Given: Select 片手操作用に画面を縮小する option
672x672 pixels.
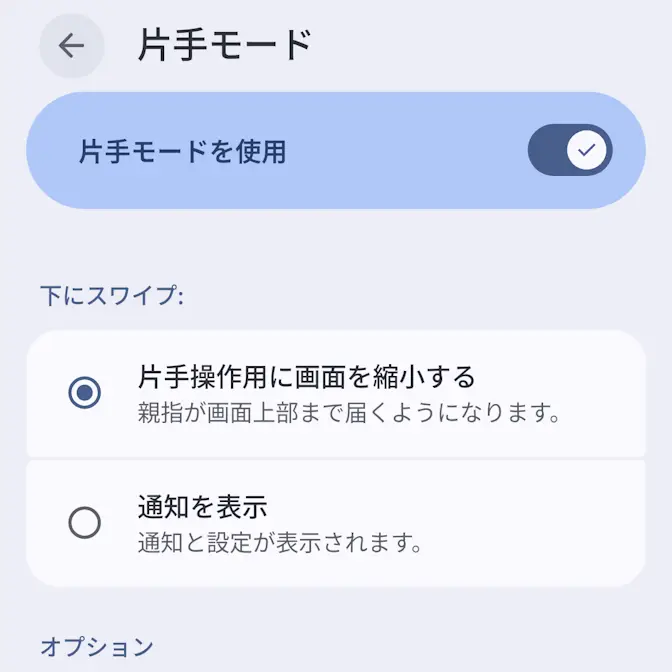Looking at the screenshot, I should coord(85,393).
